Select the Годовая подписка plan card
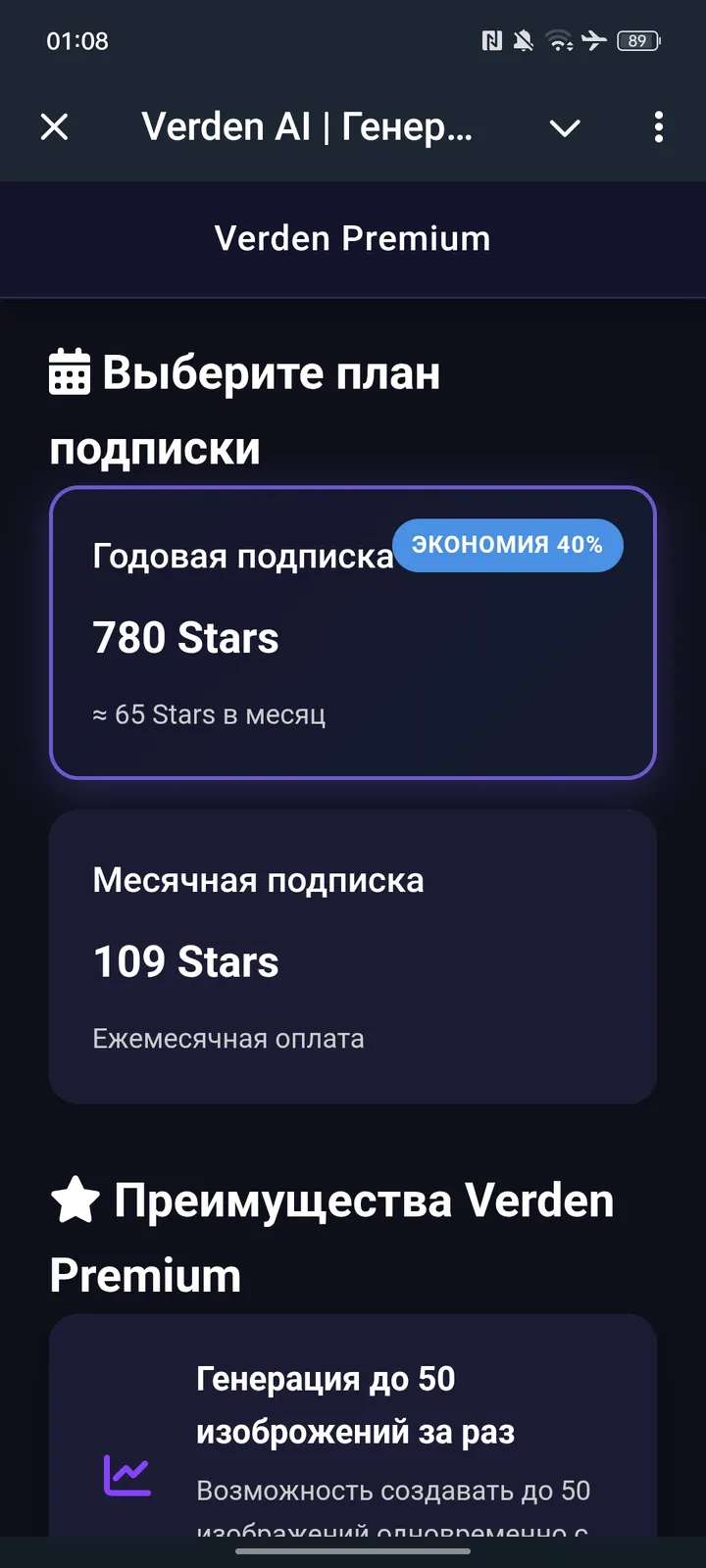706x1568 pixels. (353, 632)
